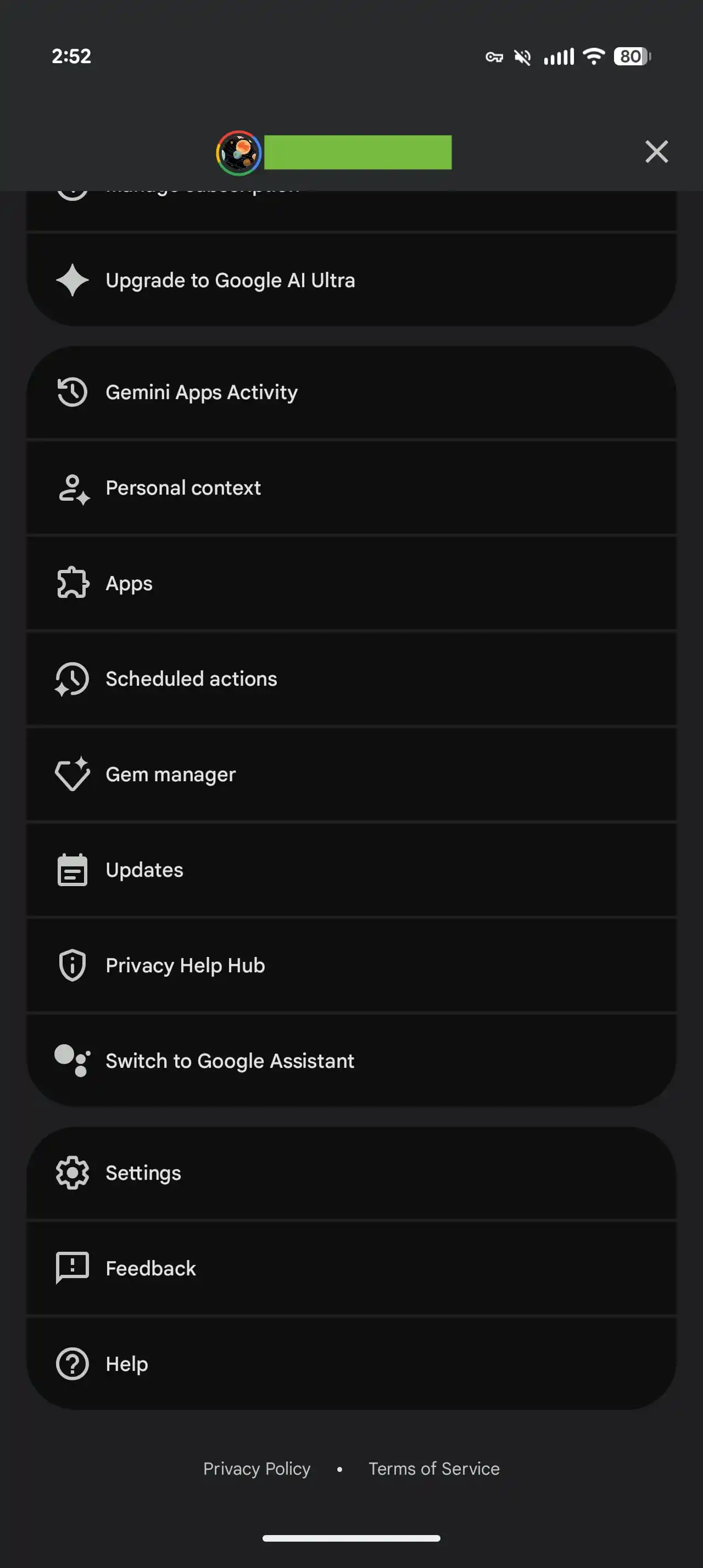Tap the profile avatar picture
703x1568 pixels.
239,153
